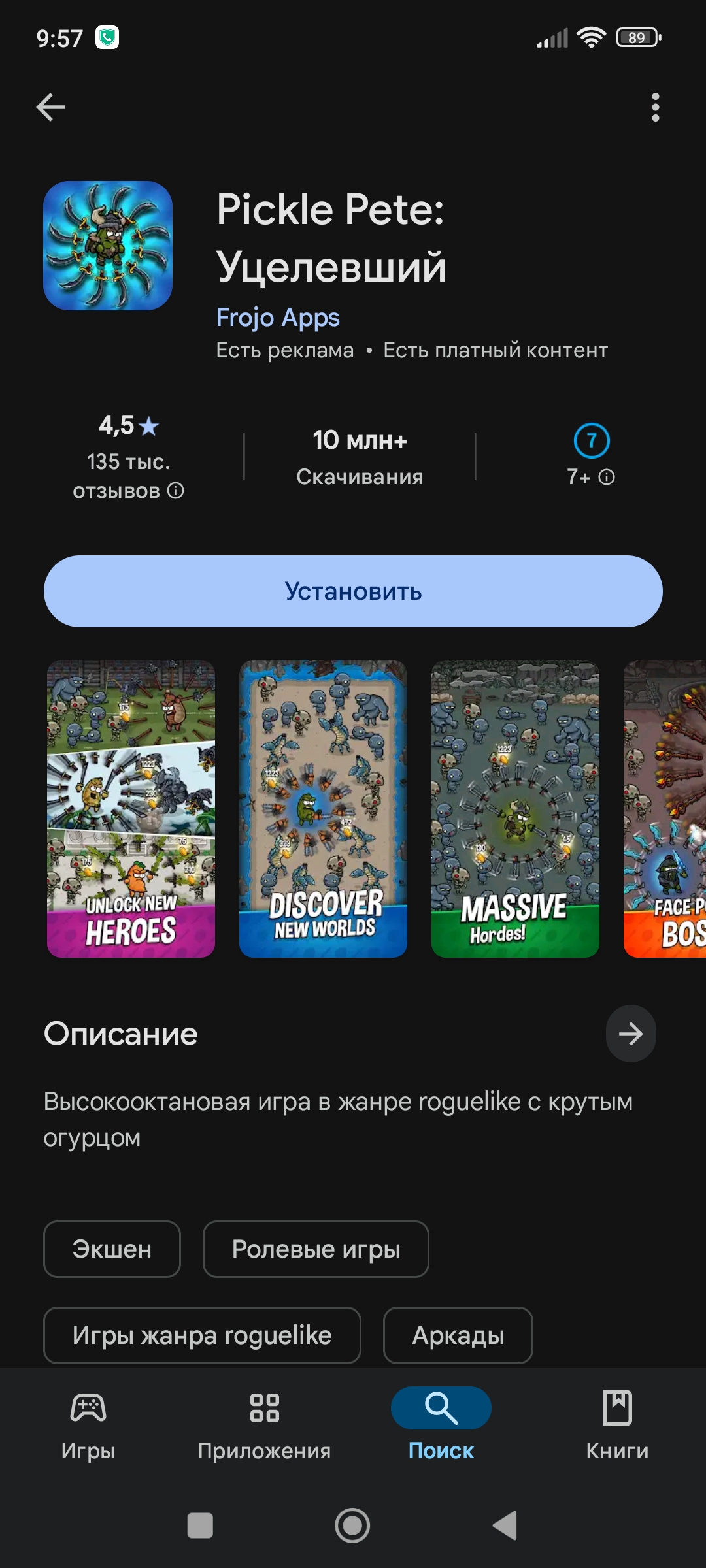Select the Экшен genre chip

112,1249
